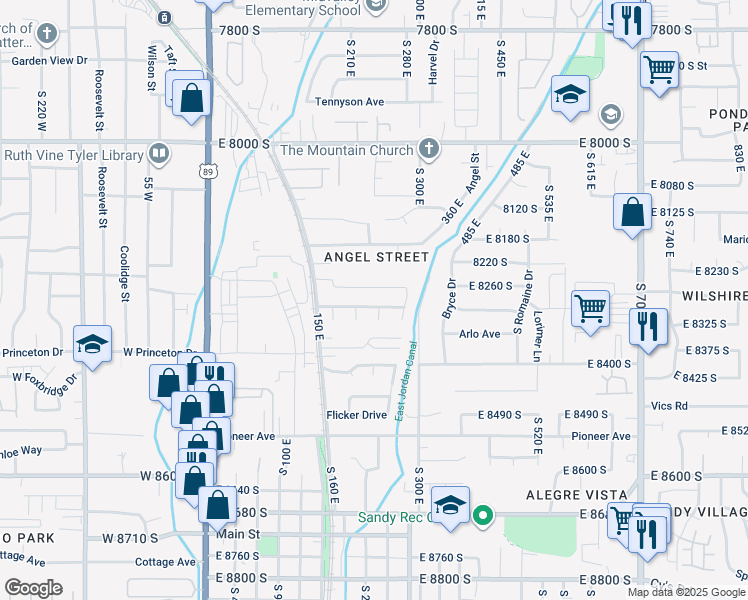The image size is (748, 600).
Task: Open the restaurant marker at 7800 S
Action: [x=630, y=21]
